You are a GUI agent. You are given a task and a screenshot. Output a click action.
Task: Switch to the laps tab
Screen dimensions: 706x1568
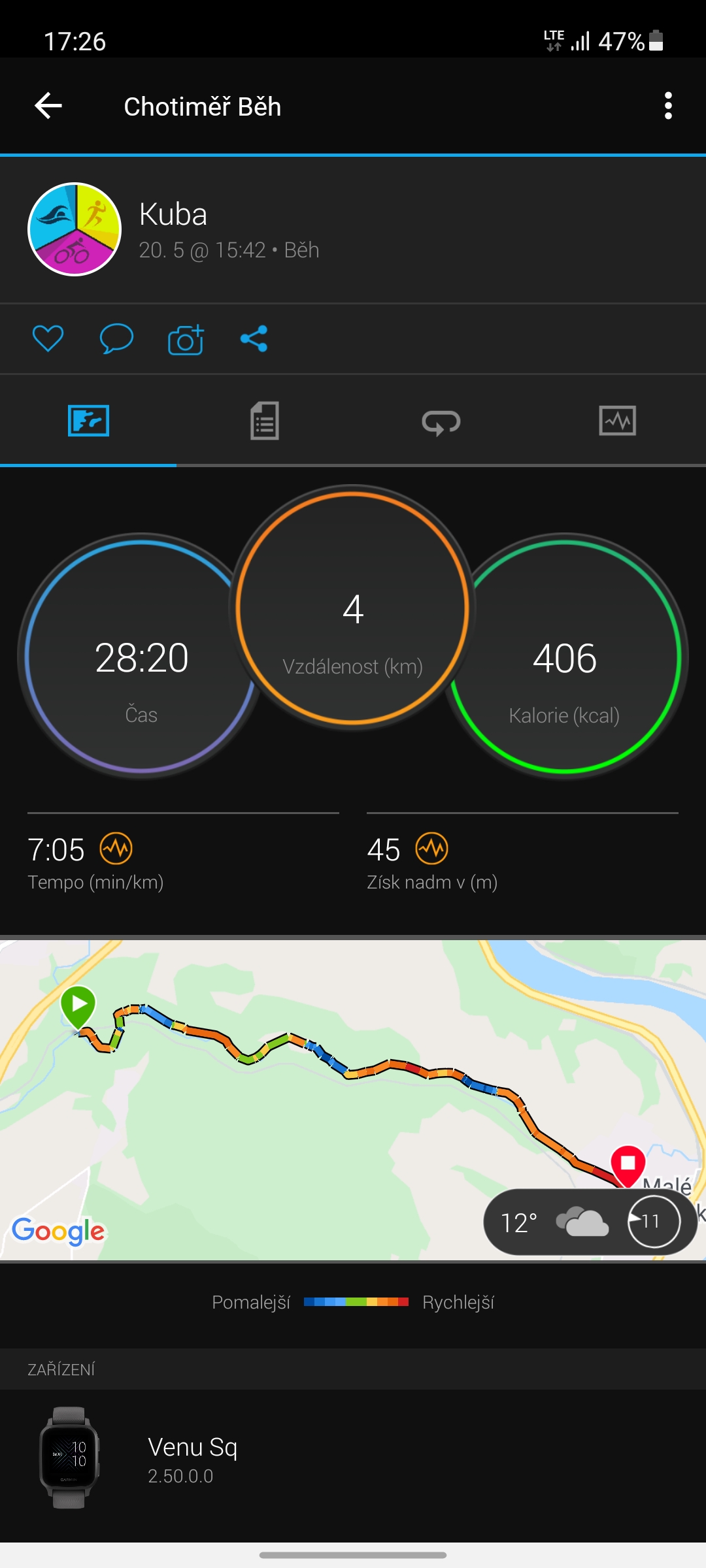[441, 421]
